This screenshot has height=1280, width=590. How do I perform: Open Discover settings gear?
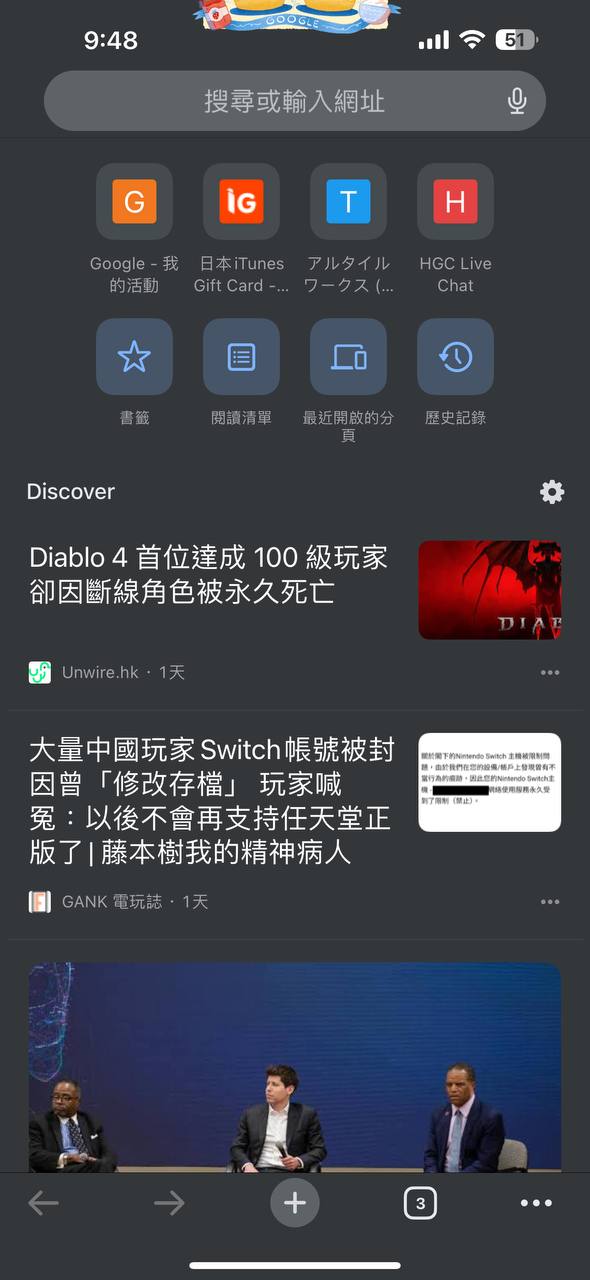pyautogui.click(x=552, y=491)
